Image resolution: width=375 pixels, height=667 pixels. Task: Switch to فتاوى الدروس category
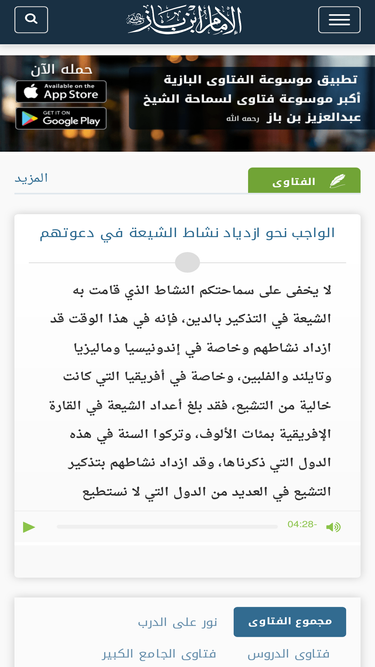click(288, 654)
